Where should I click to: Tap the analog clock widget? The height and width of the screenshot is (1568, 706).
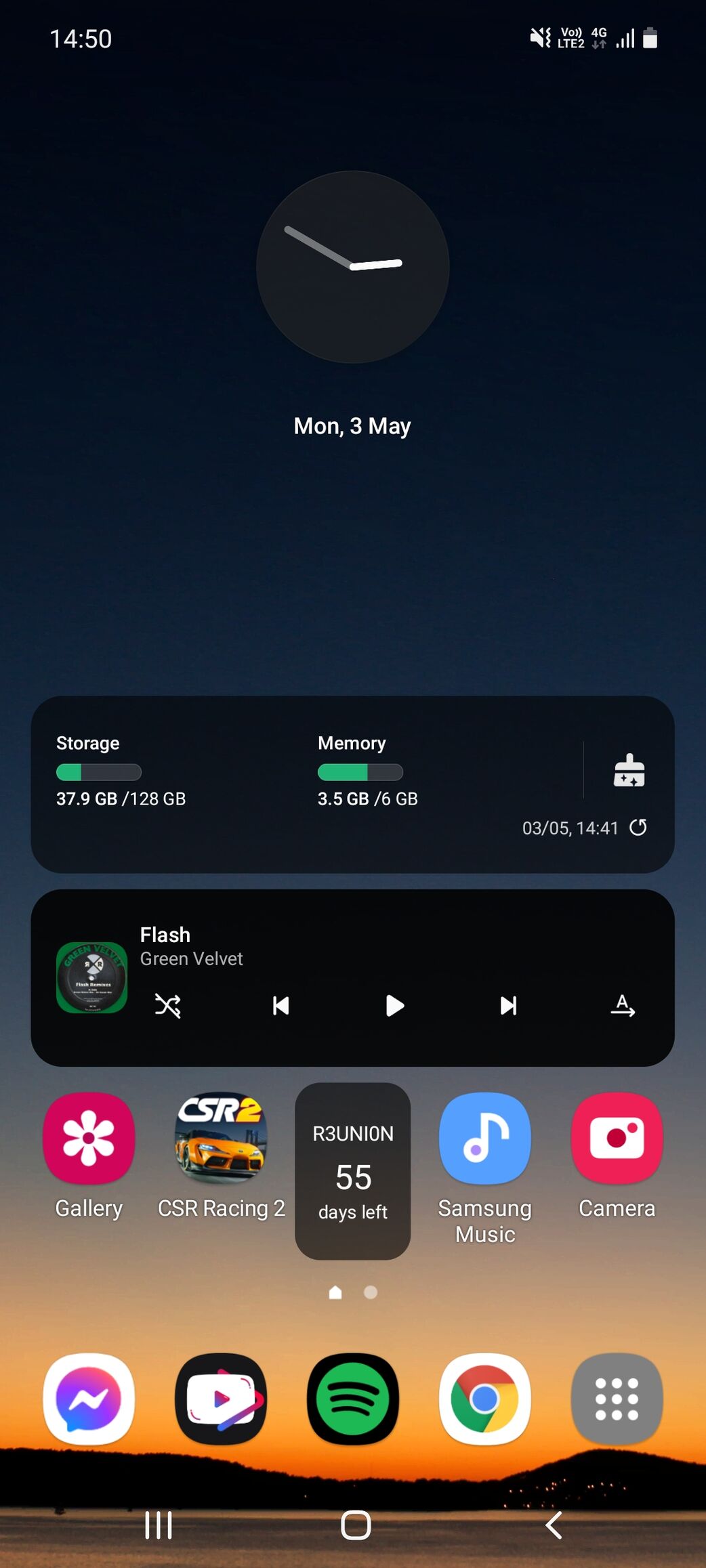tap(353, 267)
